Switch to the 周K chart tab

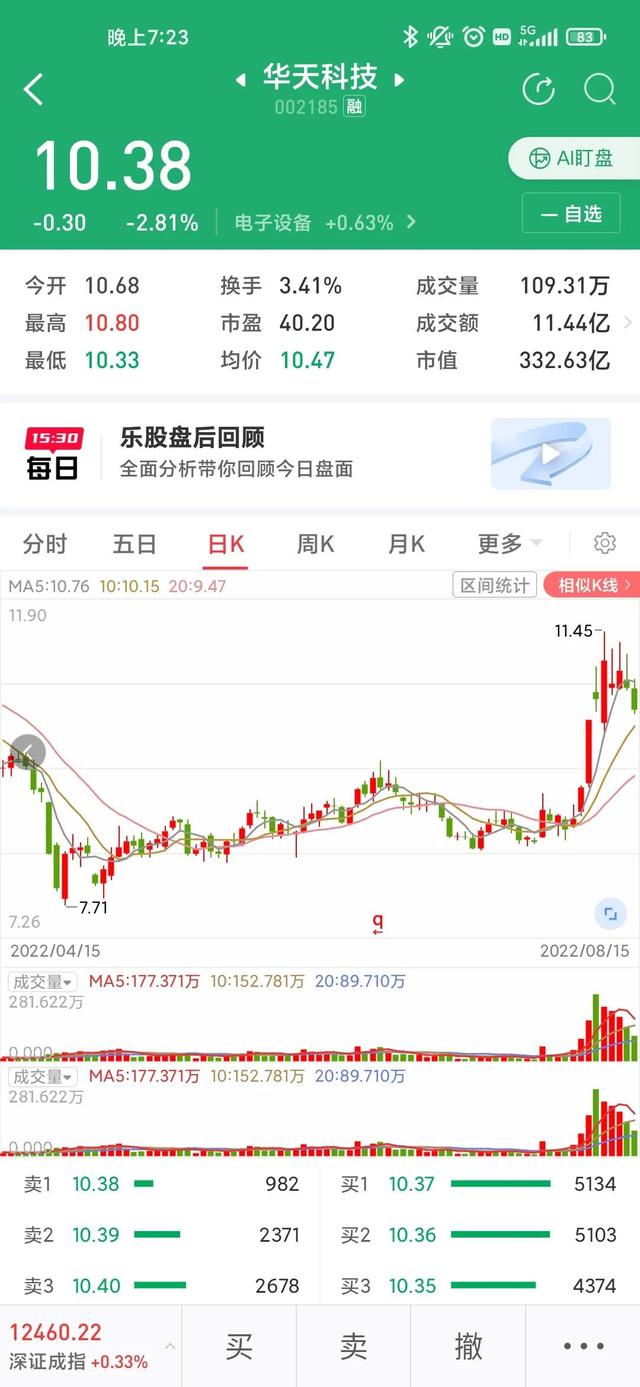[x=315, y=544]
